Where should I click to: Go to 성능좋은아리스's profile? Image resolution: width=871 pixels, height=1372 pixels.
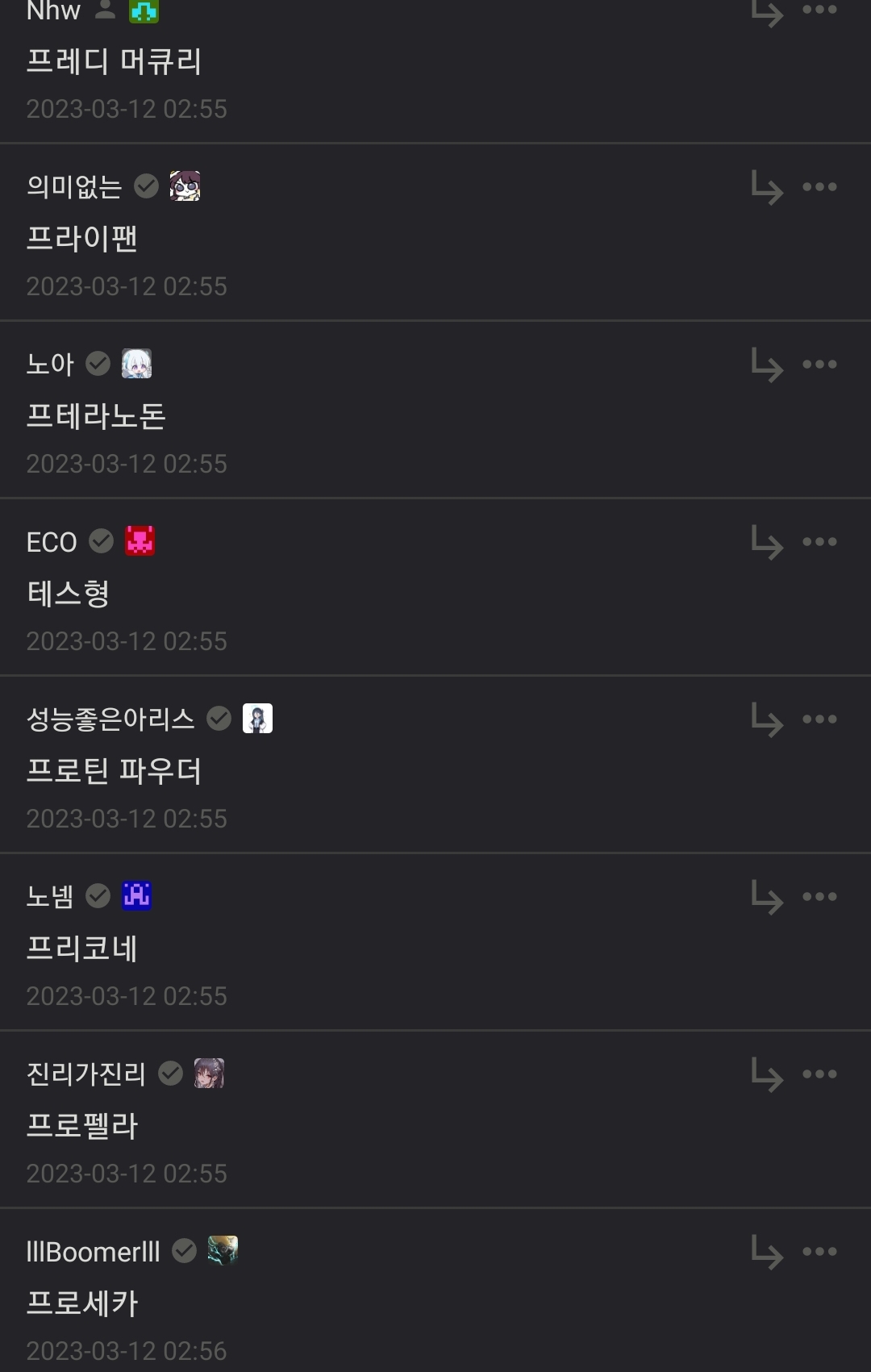coord(110,719)
